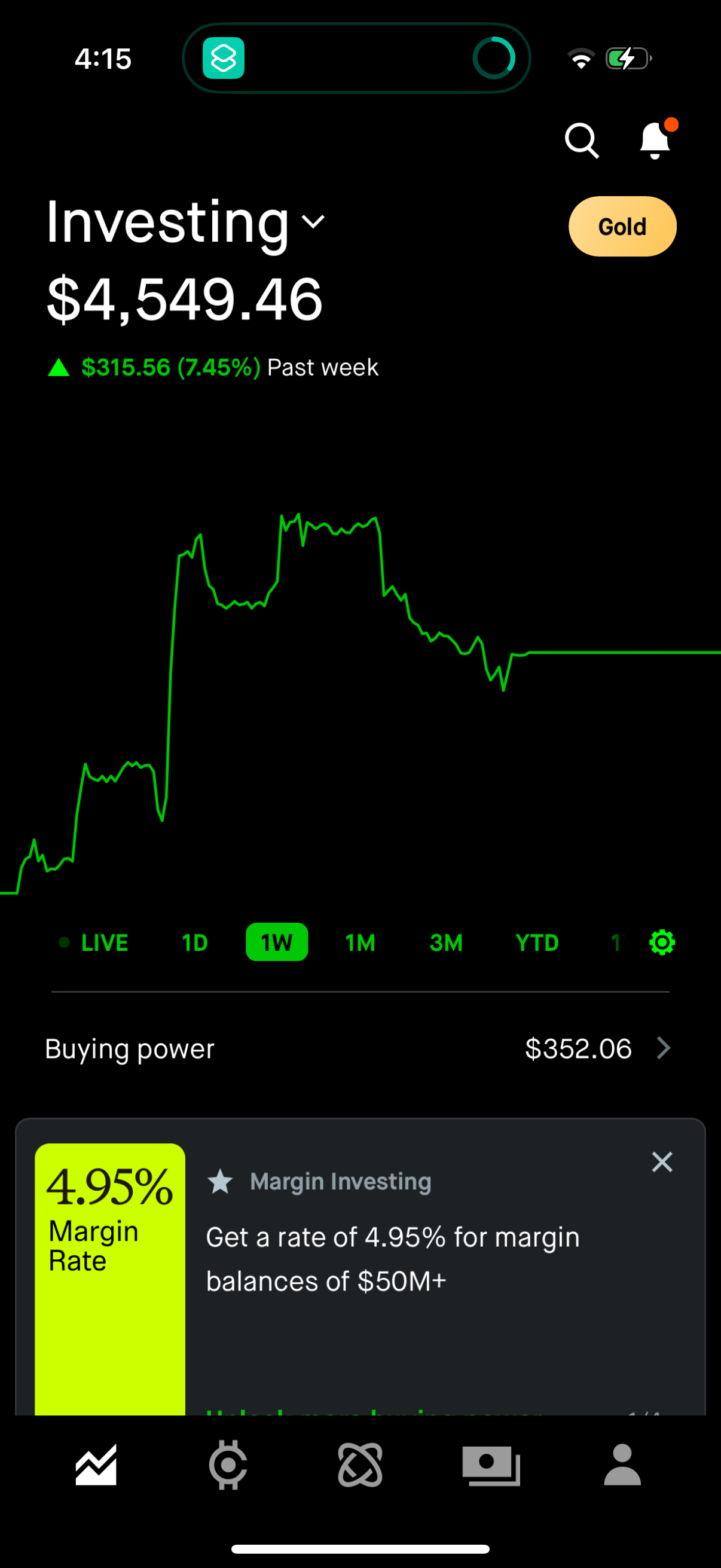Image resolution: width=721 pixels, height=1568 pixels.
Task: Open notifications via the bell icon
Action: point(655,140)
